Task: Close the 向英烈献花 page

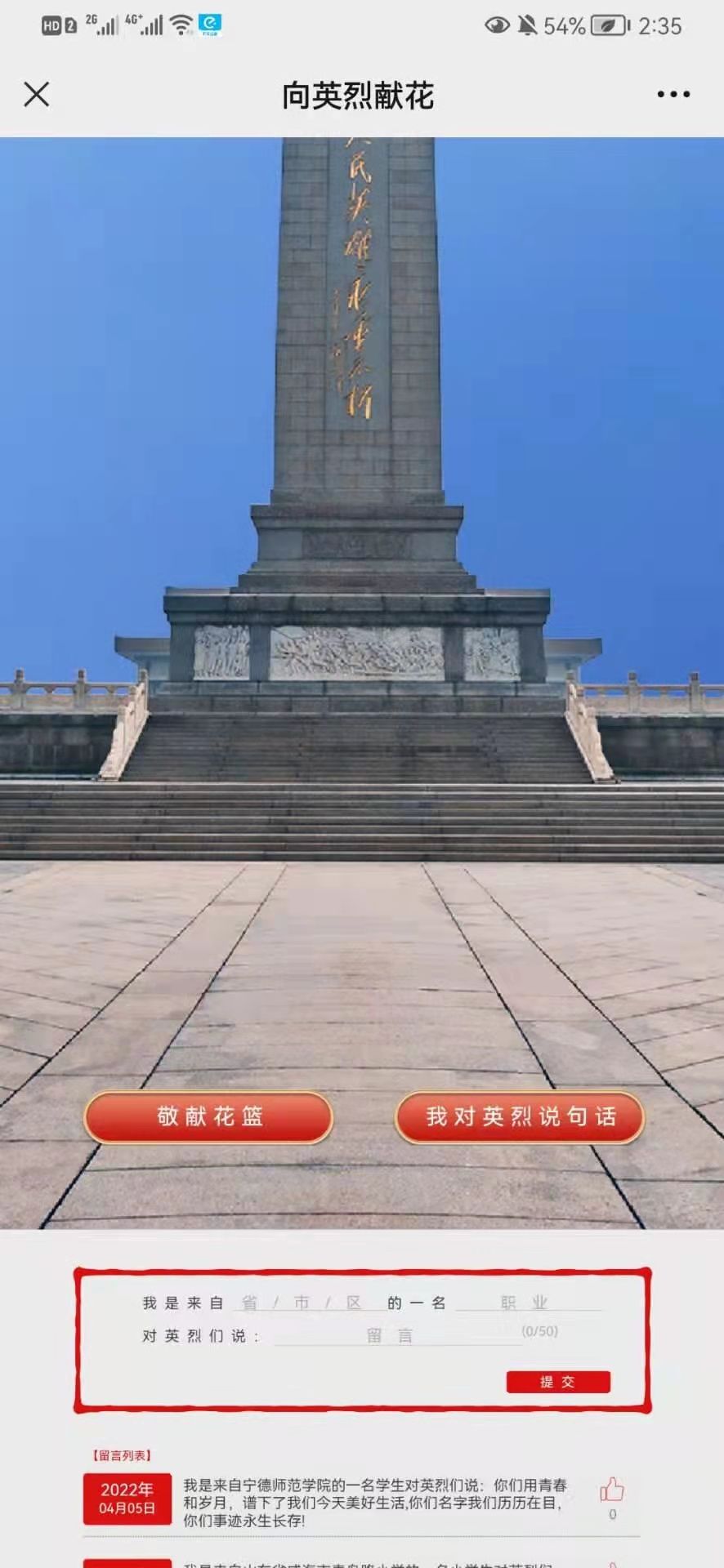Action: point(37,95)
